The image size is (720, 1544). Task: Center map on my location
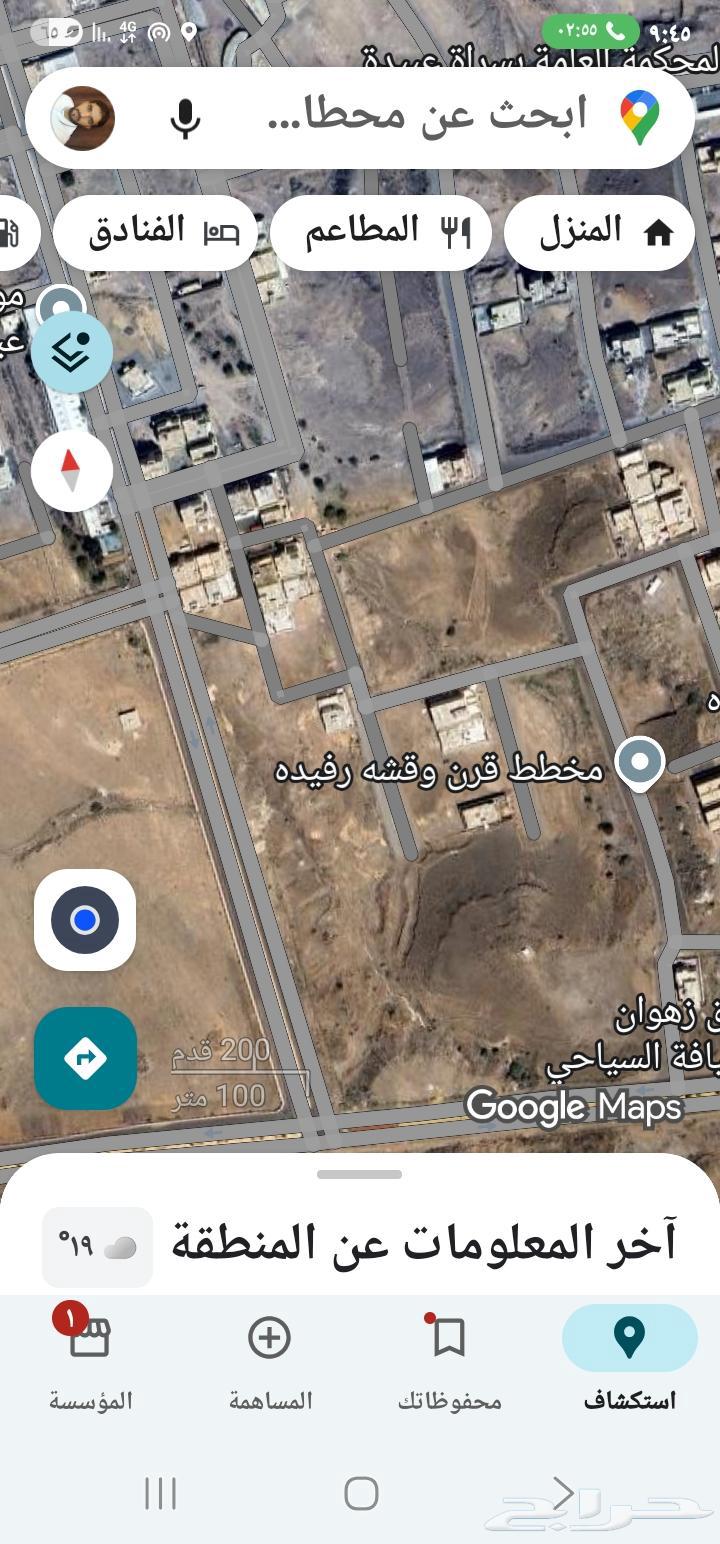tap(85, 920)
